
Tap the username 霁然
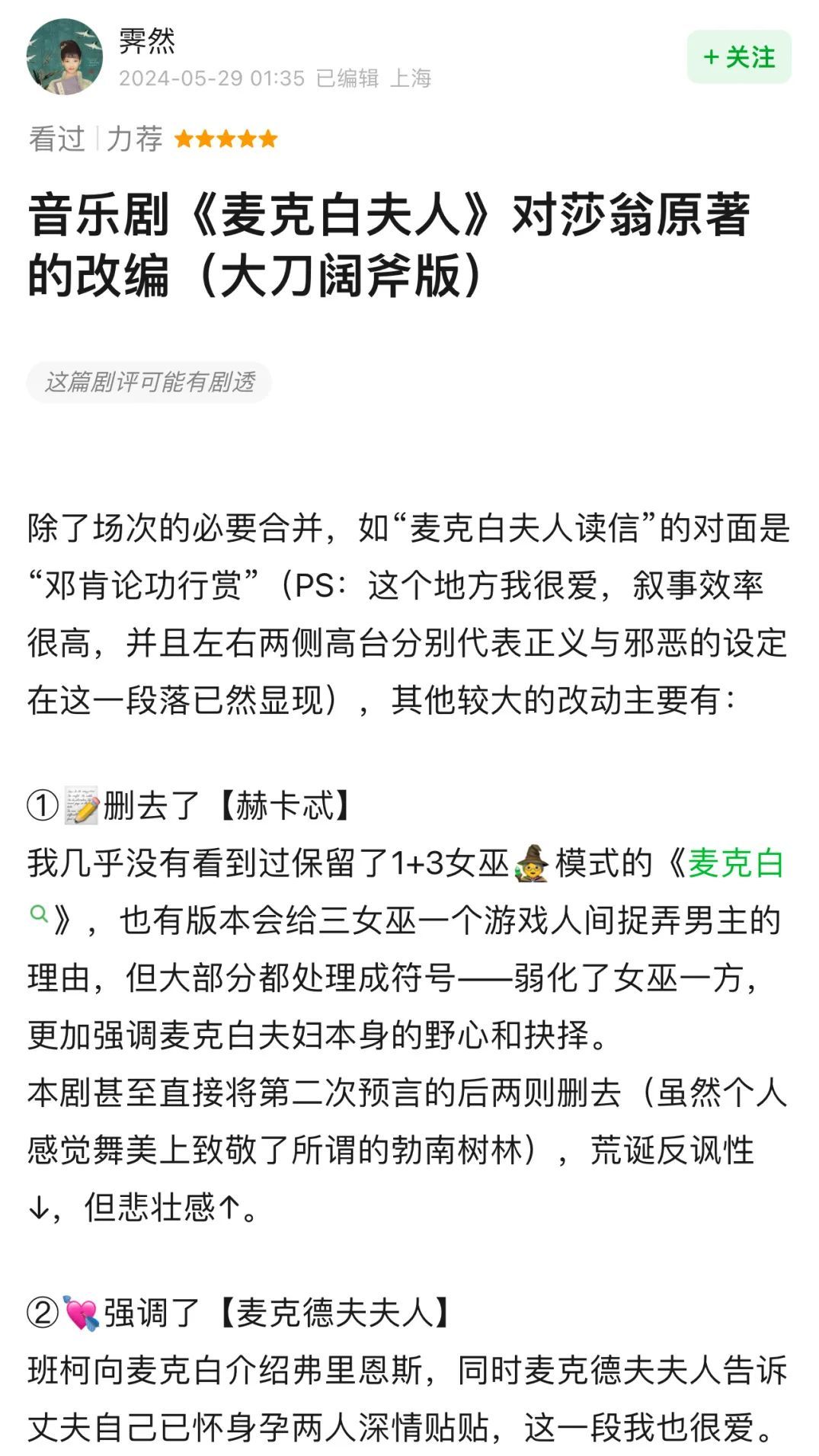(x=147, y=40)
